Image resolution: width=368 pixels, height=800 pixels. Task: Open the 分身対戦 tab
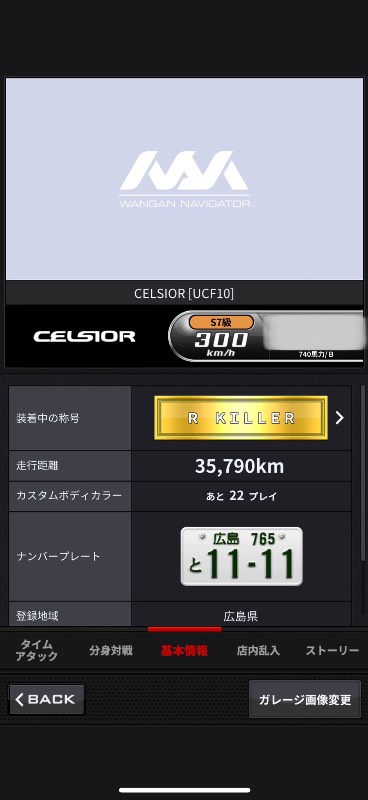[110, 651]
